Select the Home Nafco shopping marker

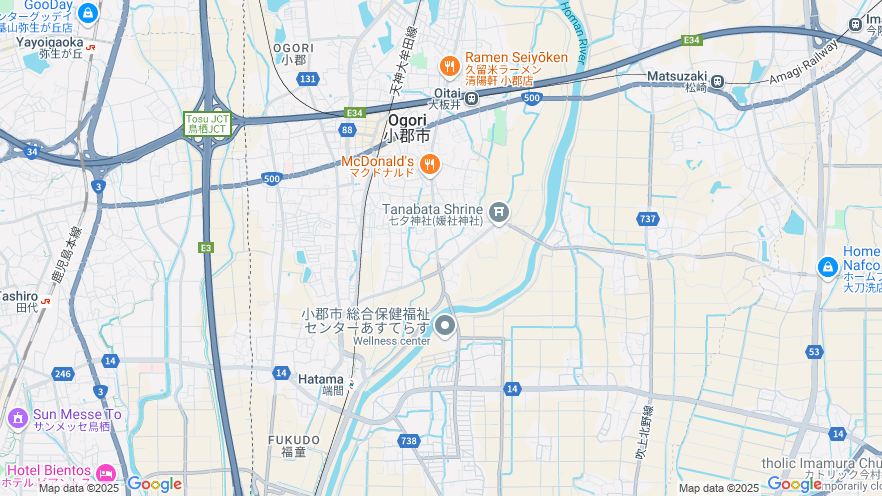pos(827,267)
